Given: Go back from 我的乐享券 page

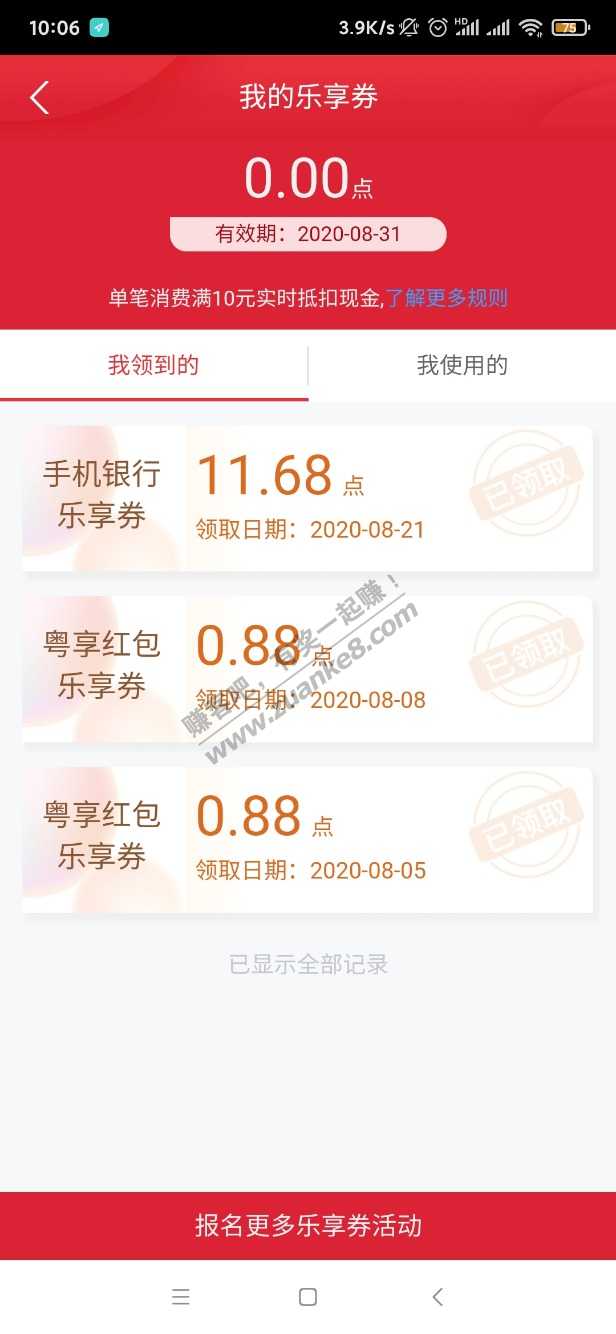Looking at the screenshot, I should pyautogui.click(x=40, y=98).
